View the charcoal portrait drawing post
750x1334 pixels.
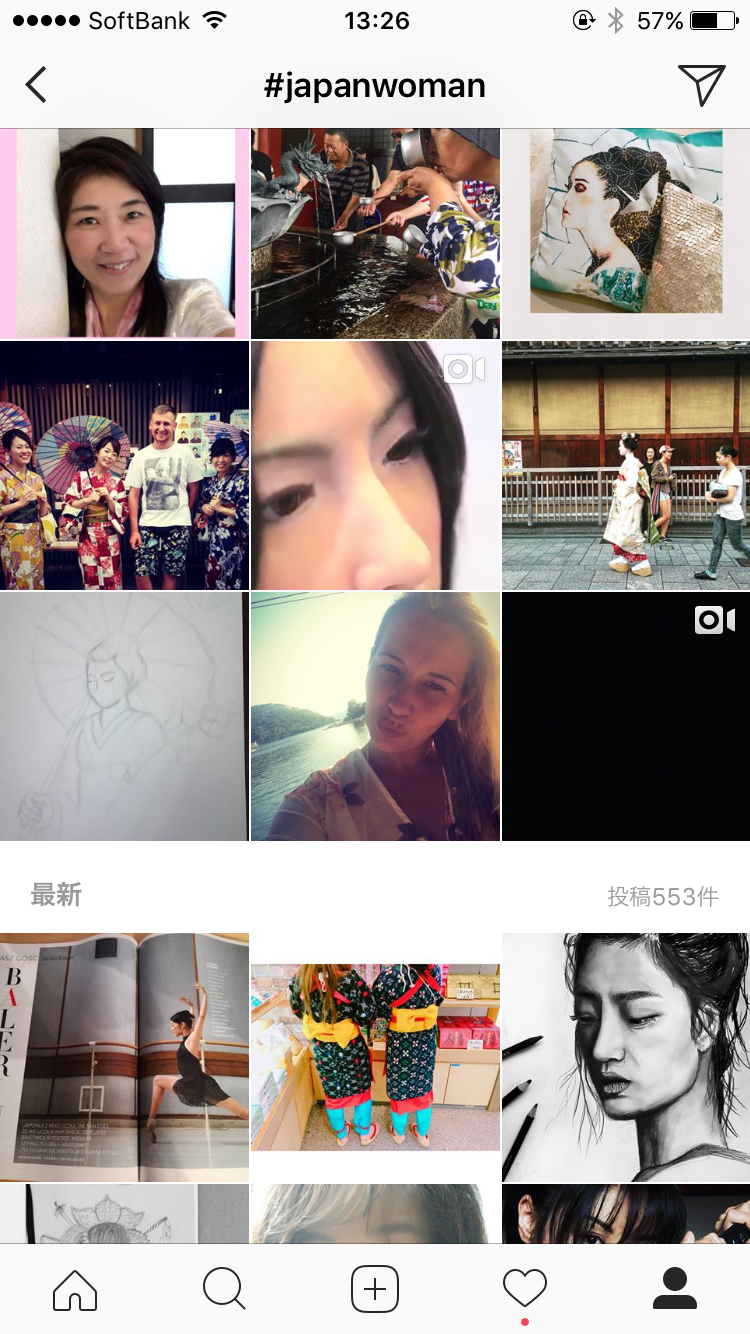click(626, 1057)
